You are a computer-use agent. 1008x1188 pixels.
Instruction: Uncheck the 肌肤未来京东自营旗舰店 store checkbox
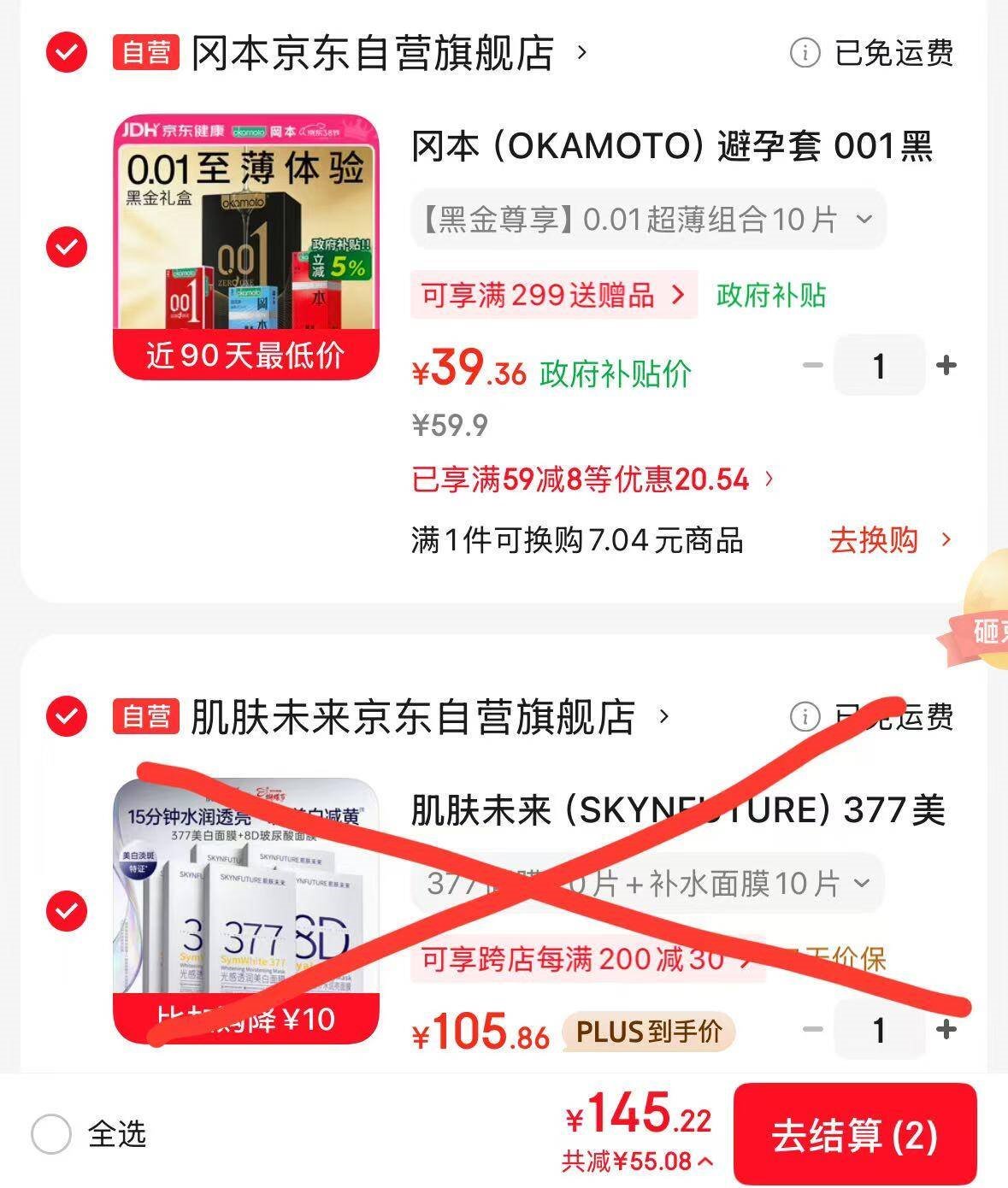click(x=67, y=716)
